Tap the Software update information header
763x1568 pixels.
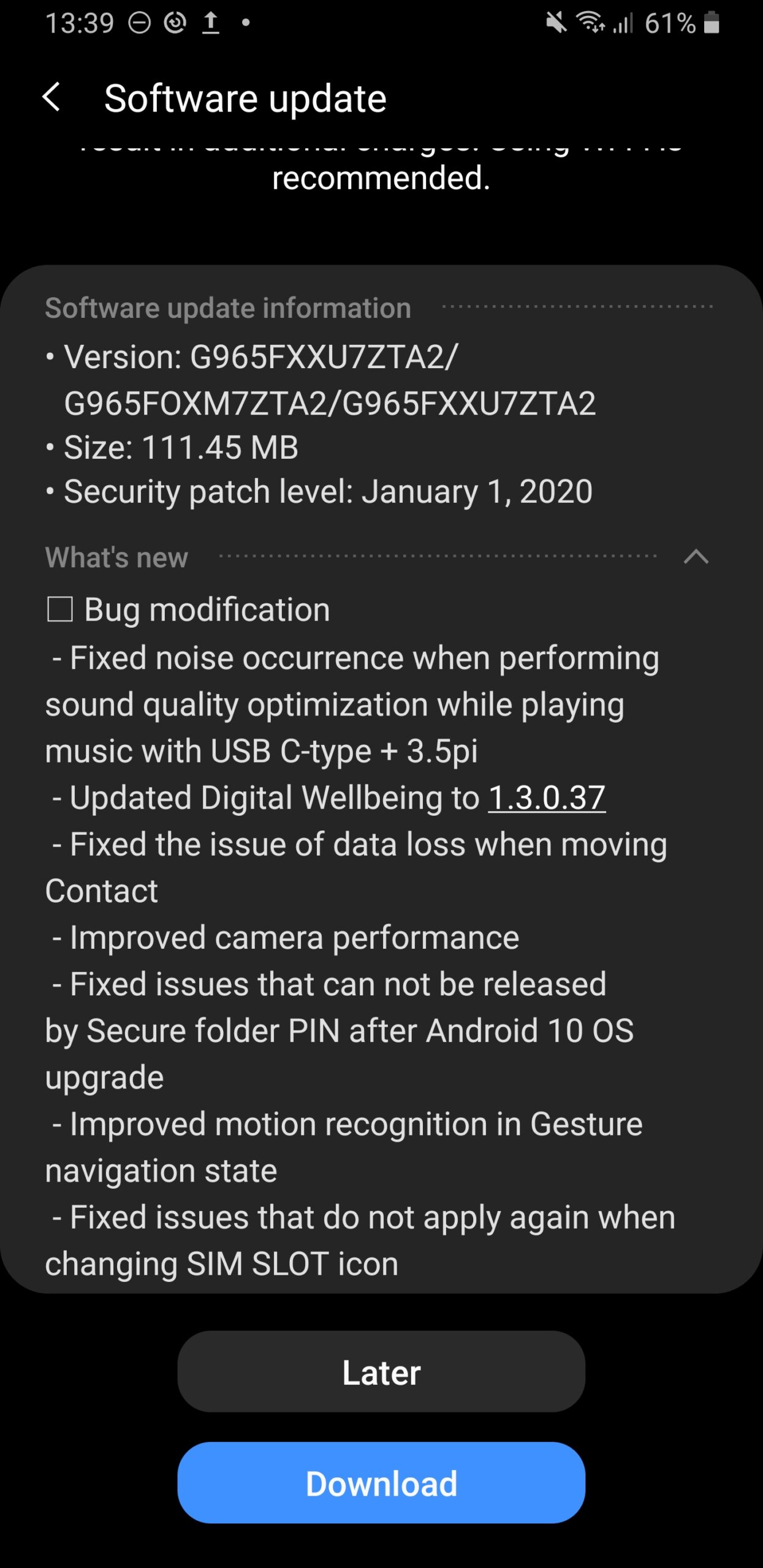point(227,308)
